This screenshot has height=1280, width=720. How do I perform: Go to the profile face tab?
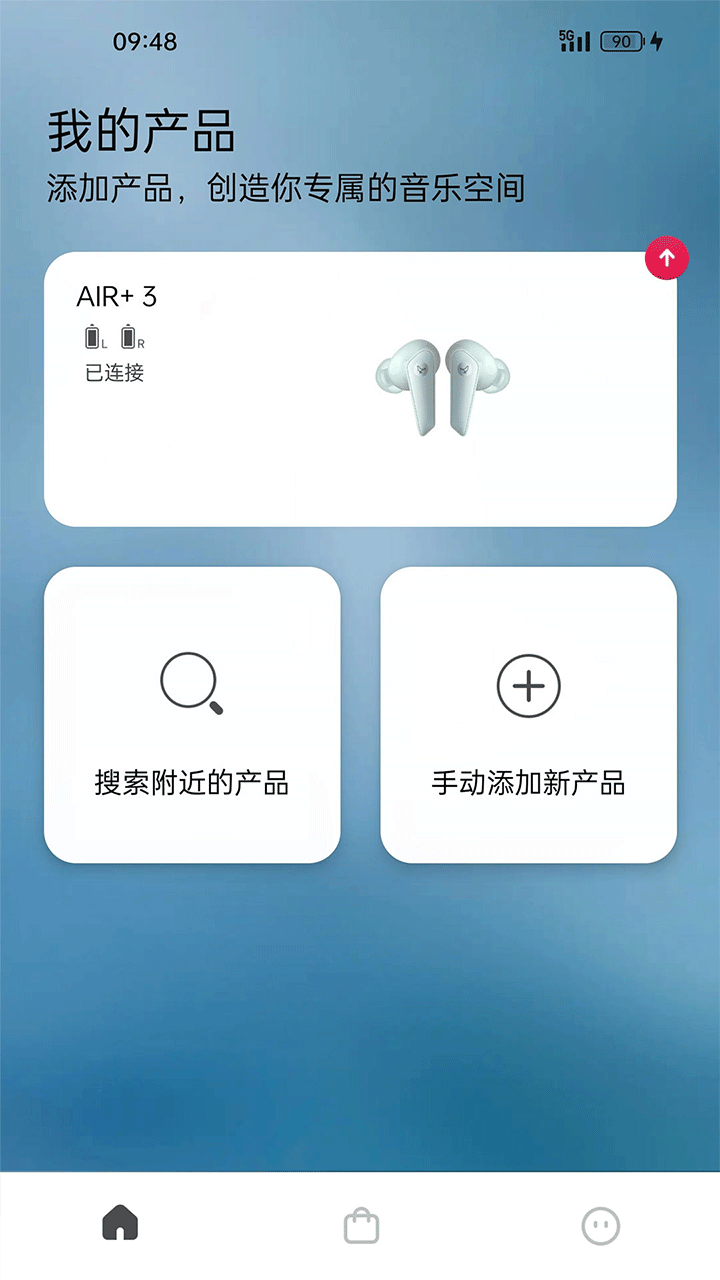pyautogui.click(x=601, y=1225)
